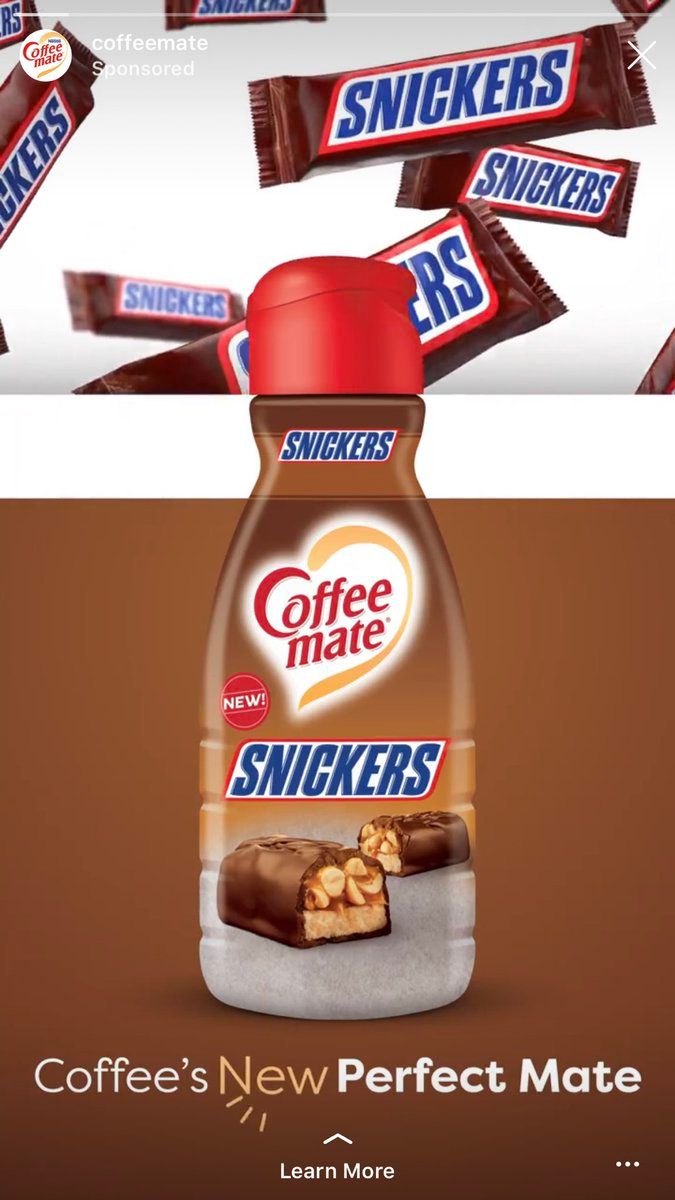The image size is (675, 1200).
Task: Open the three-dot options menu
Action: point(627,1164)
